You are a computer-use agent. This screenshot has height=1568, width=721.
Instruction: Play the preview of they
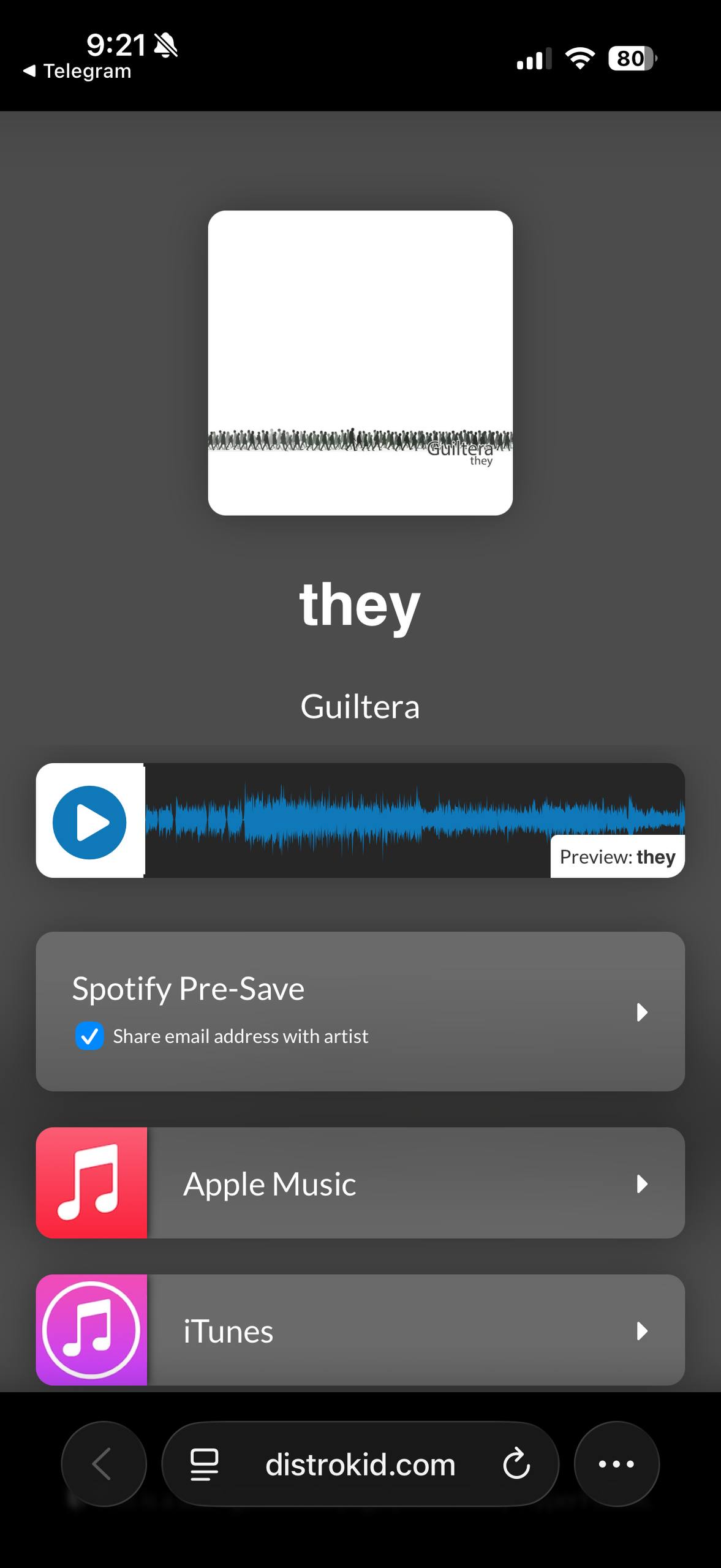[x=89, y=822]
